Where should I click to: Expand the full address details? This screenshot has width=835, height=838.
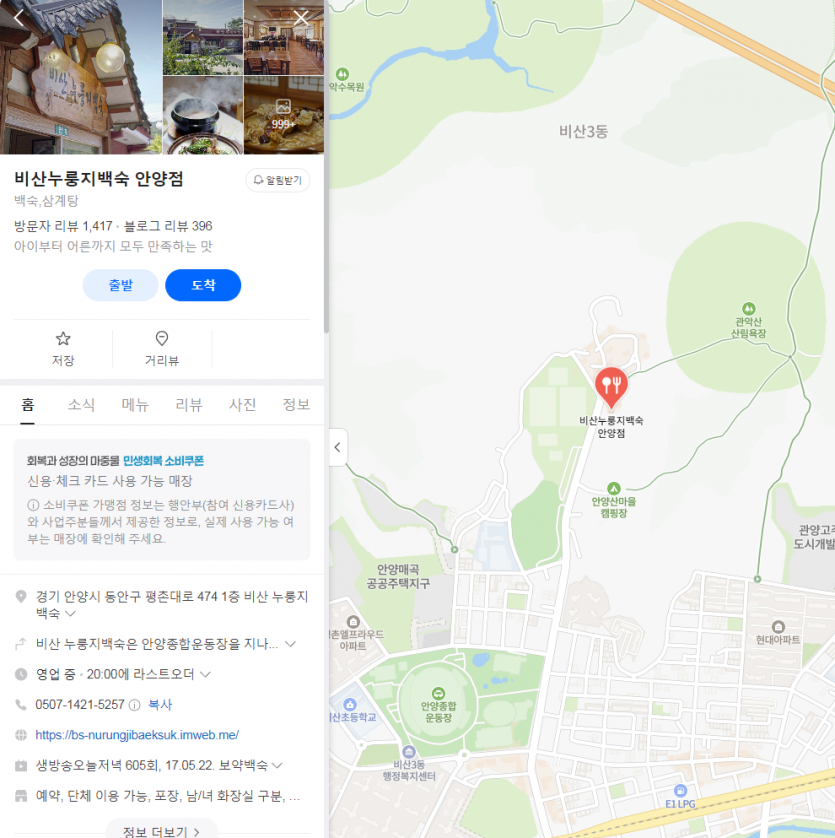(x=70, y=613)
